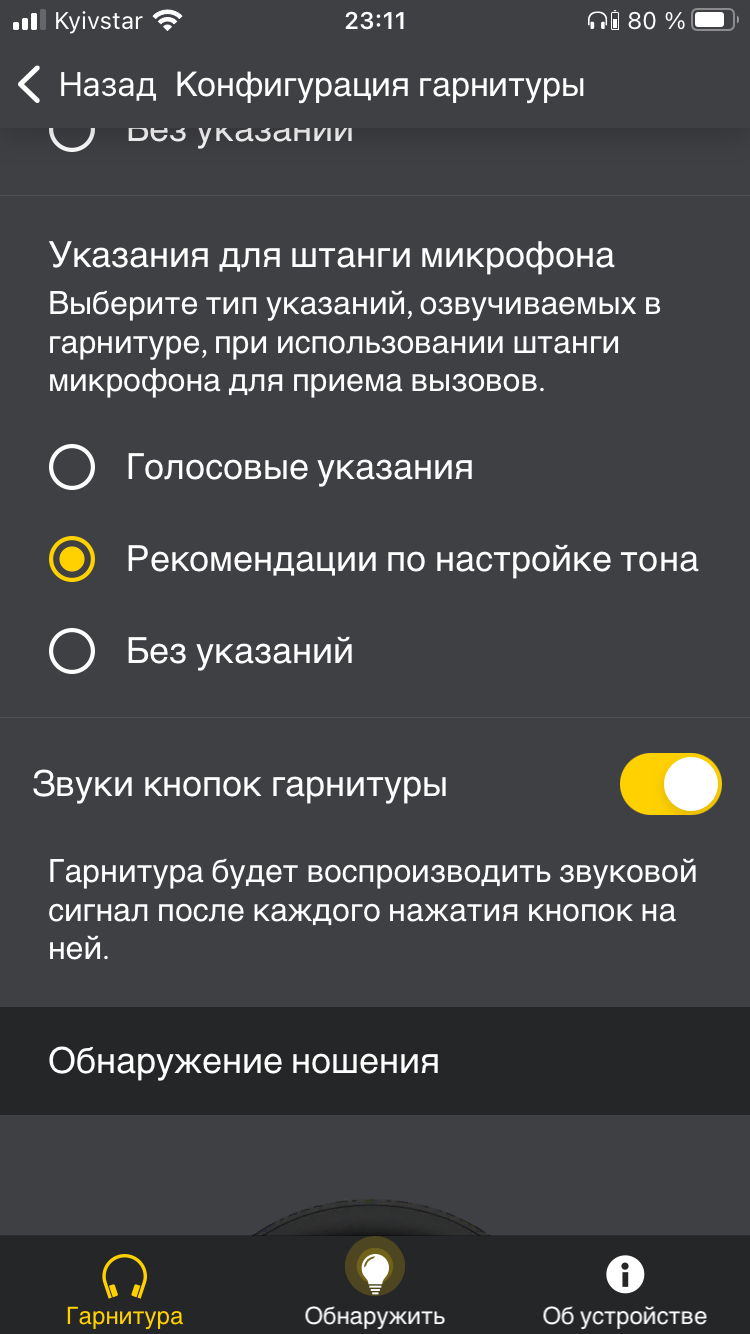Go back with the Назад button
This screenshot has height=1334, width=750.
[x=87, y=85]
